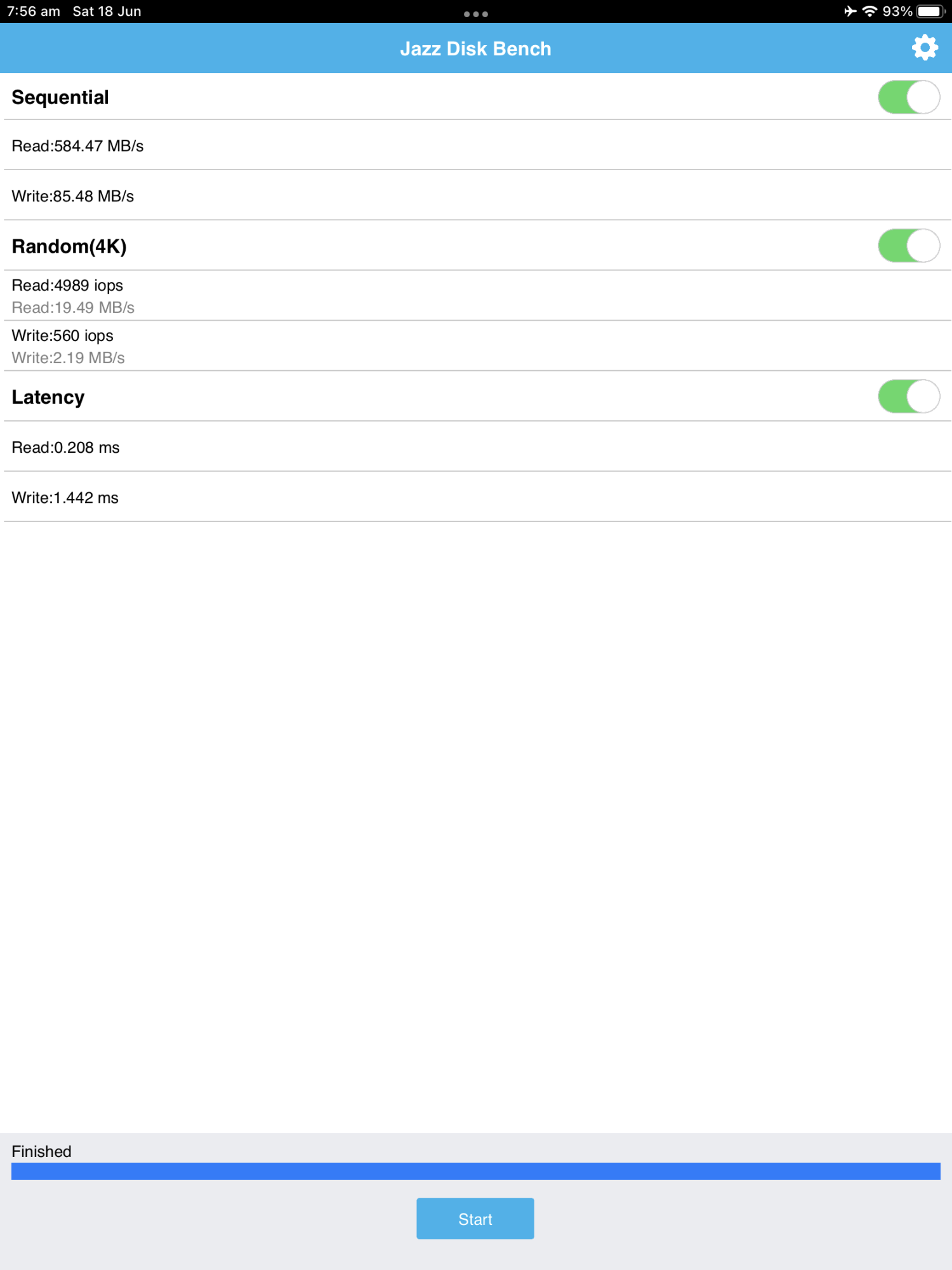Toggle off the Latency test
Image resolution: width=952 pixels, height=1270 pixels.
point(908,396)
